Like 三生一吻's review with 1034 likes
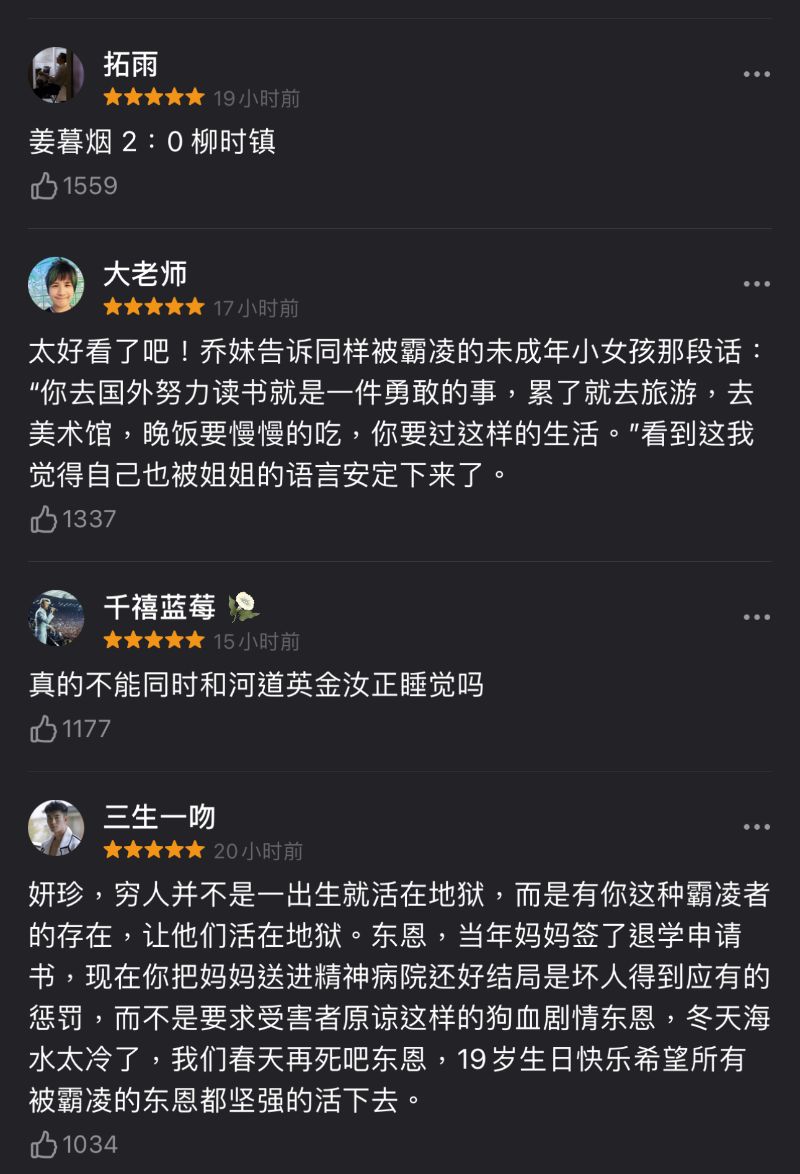This screenshot has width=800, height=1174. tap(44, 1144)
